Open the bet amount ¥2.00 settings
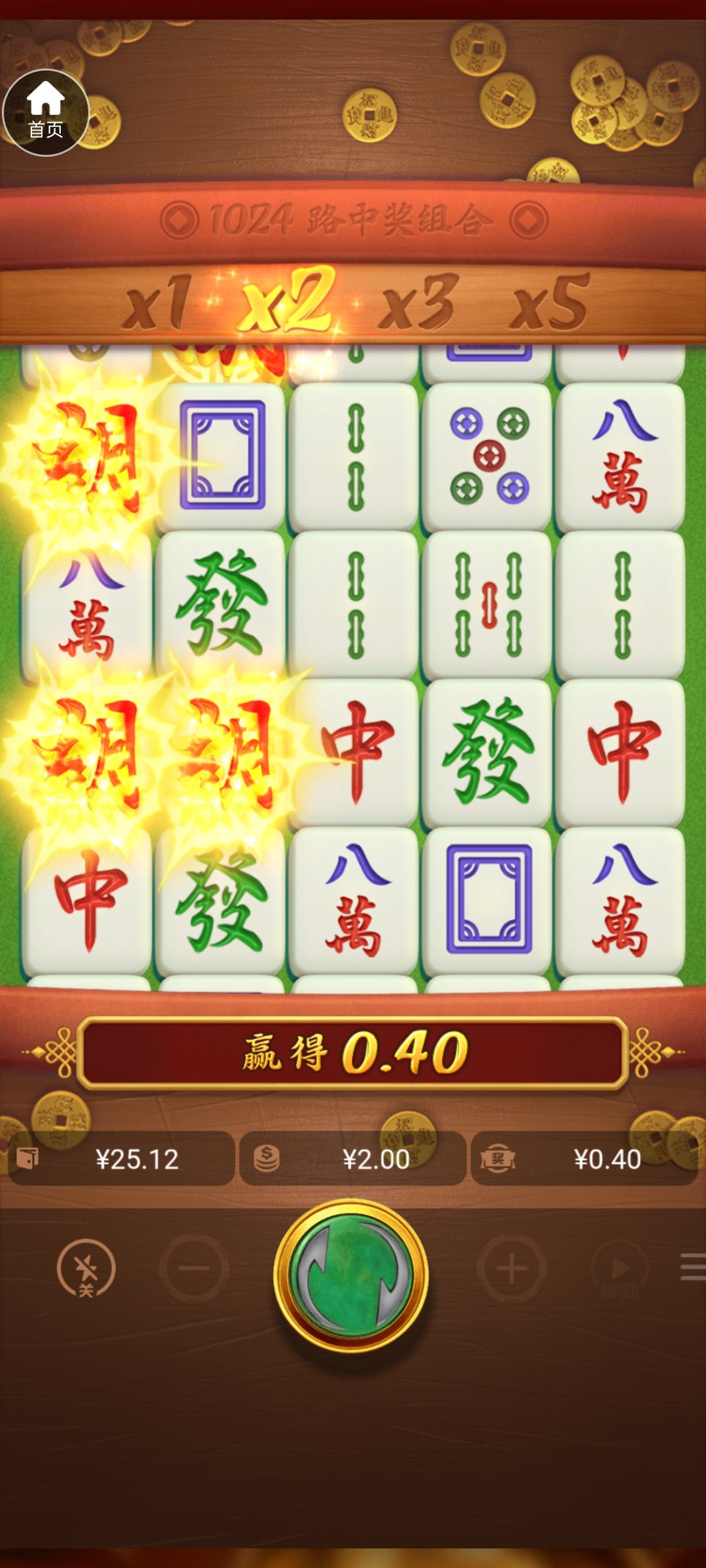The height and width of the screenshot is (1568, 706). pyautogui.click(x=353, y=1159)
